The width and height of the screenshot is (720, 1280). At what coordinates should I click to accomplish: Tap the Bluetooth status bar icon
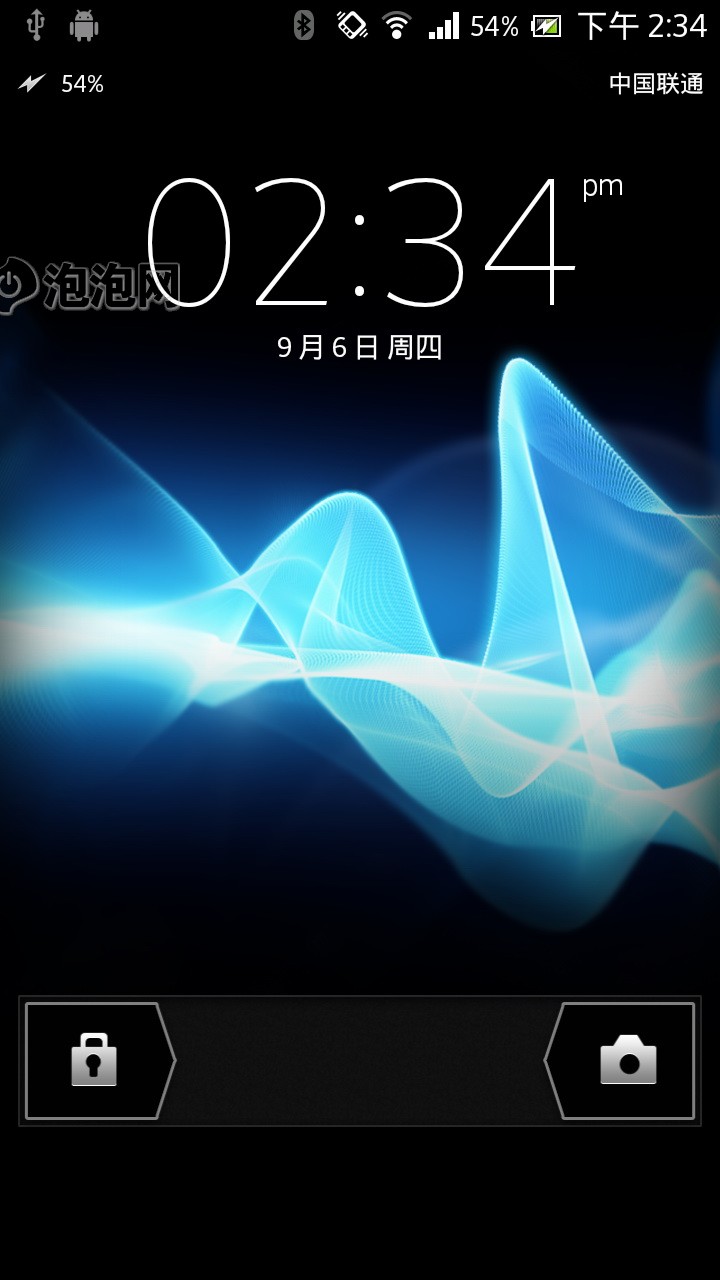coord(301,26)
